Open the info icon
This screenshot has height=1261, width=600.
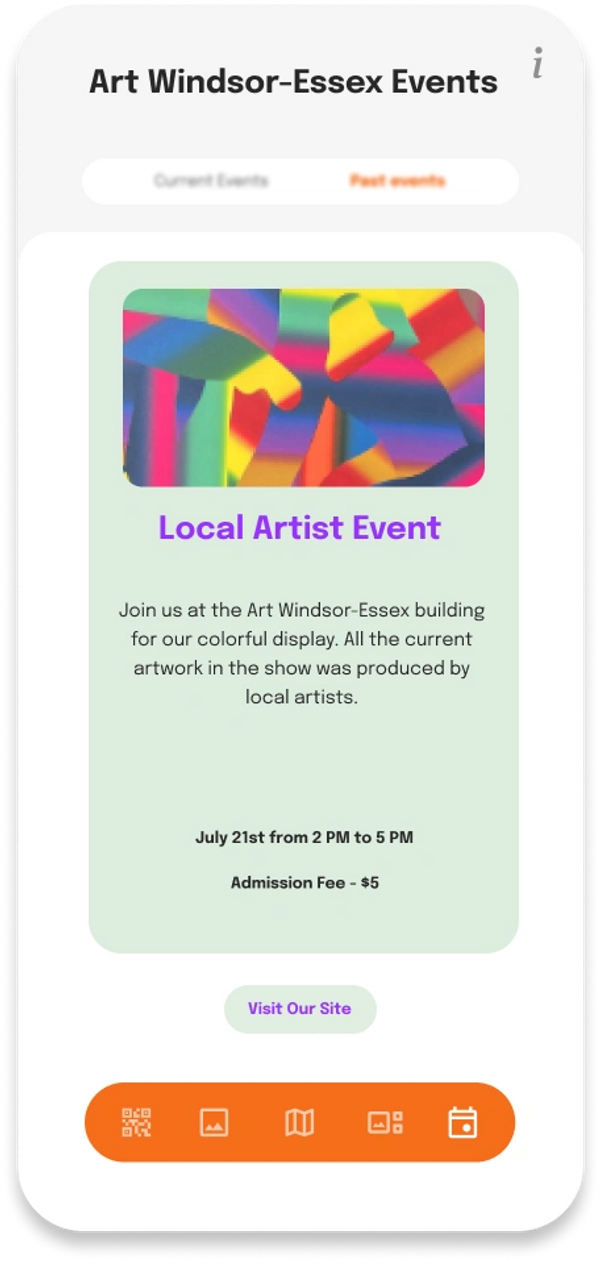pos(538,63)
